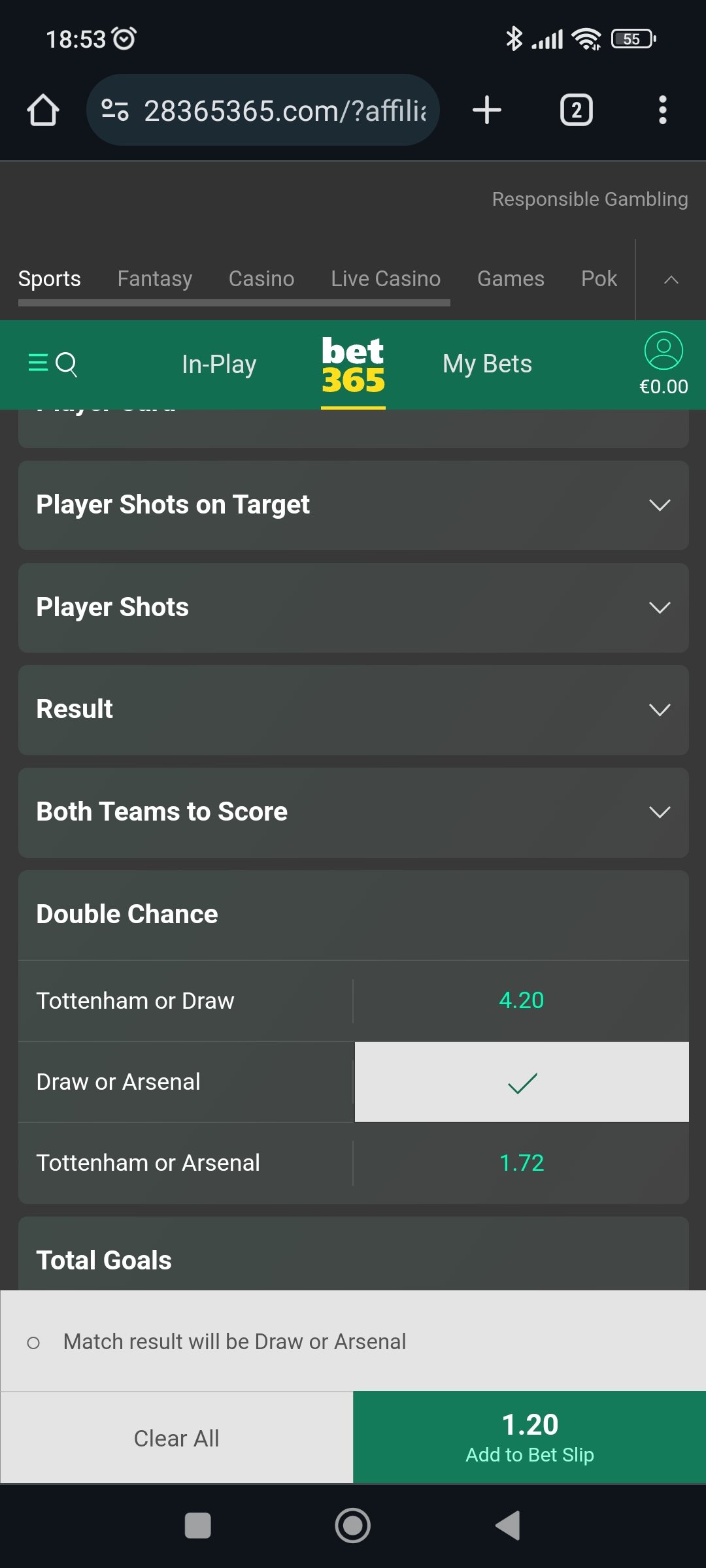Expand the Player Shots on Target market
The width and height of the screenshot is (706, 1568).
(353, 505)
